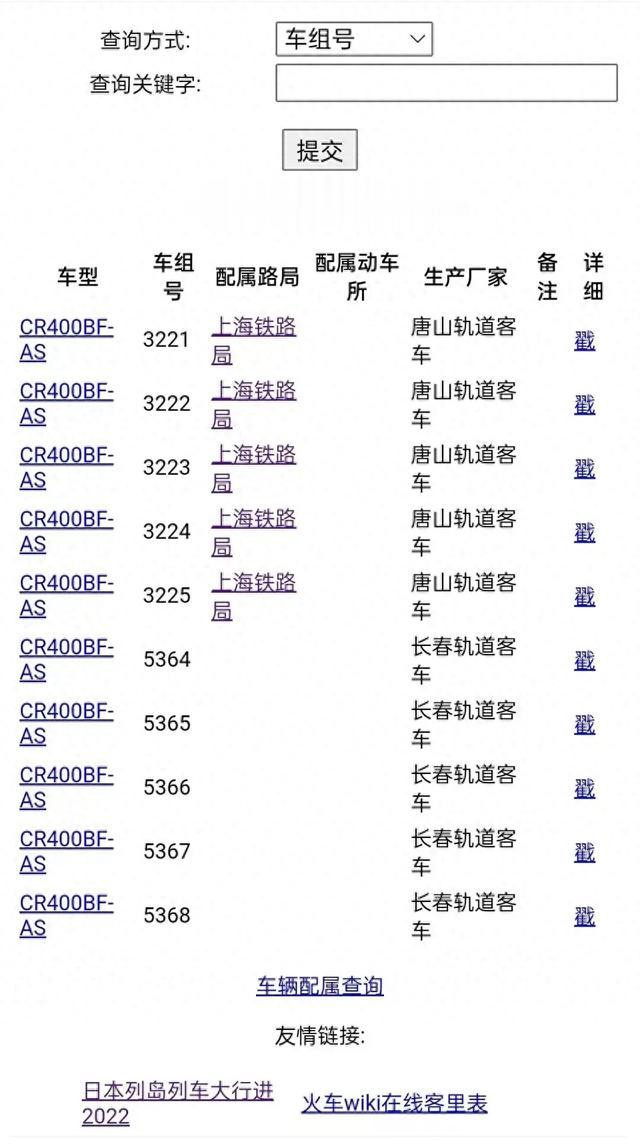This screenshot has height=1144, width=640.
Task: Tap 戳 detail link for unit 5366
Action: pos(585,788)
